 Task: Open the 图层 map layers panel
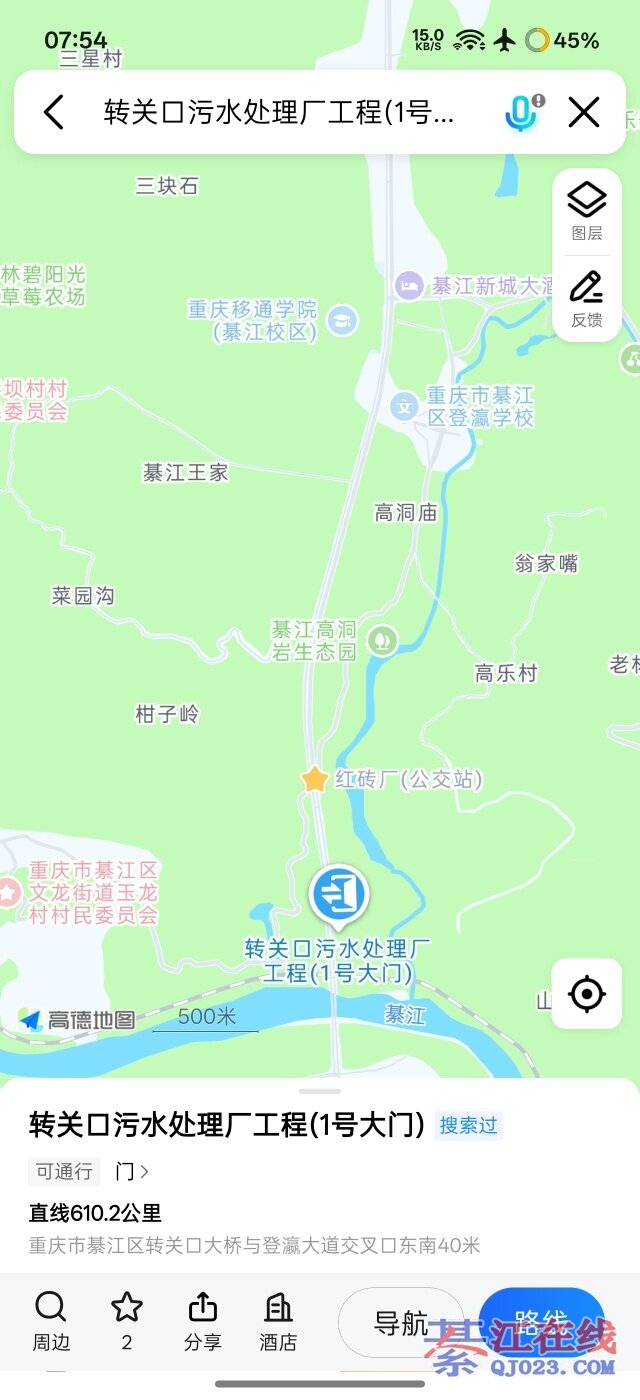tap(587, 212)
